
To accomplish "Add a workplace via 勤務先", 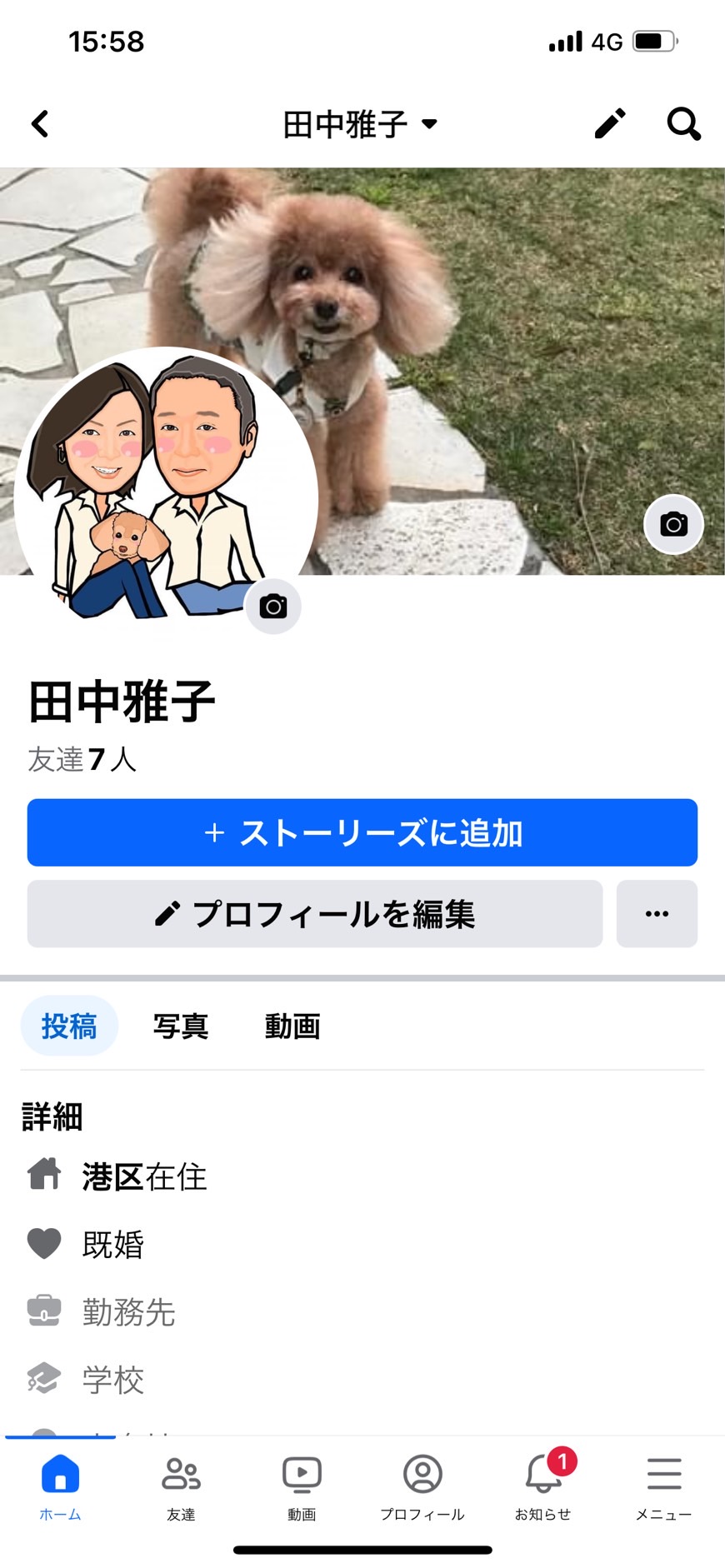I will coord(128,1311).
